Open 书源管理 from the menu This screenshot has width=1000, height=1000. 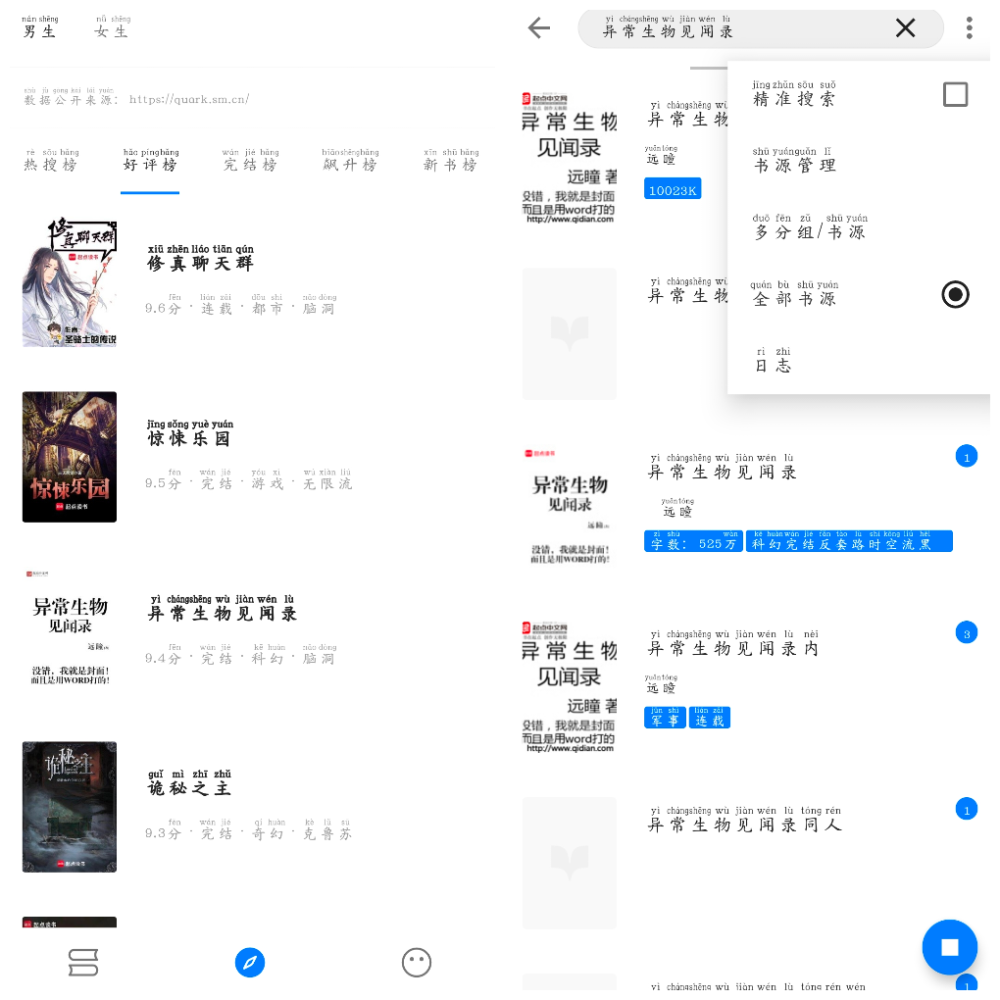click(x=795, y=161)
